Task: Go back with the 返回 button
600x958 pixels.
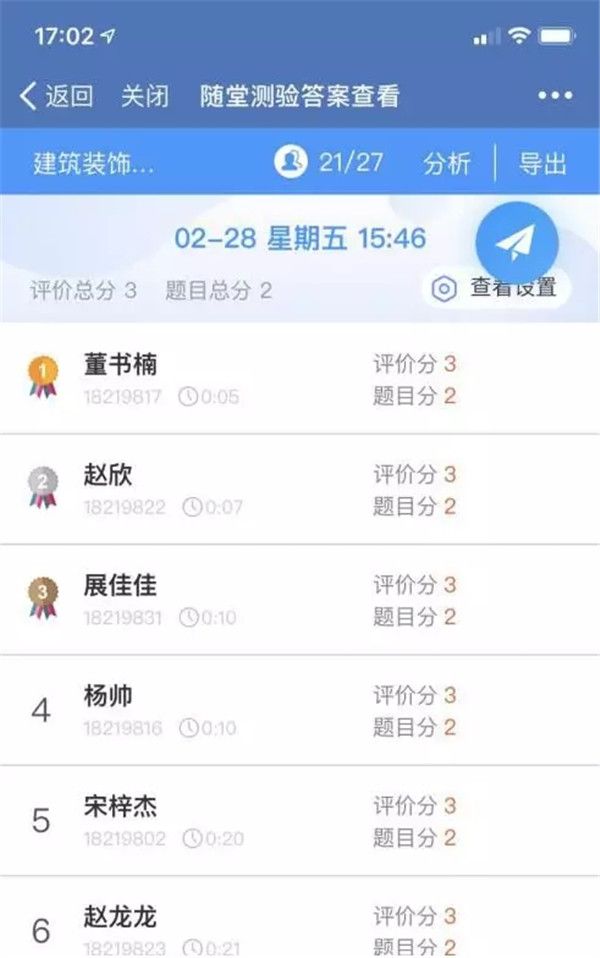Action: (57, 96)
